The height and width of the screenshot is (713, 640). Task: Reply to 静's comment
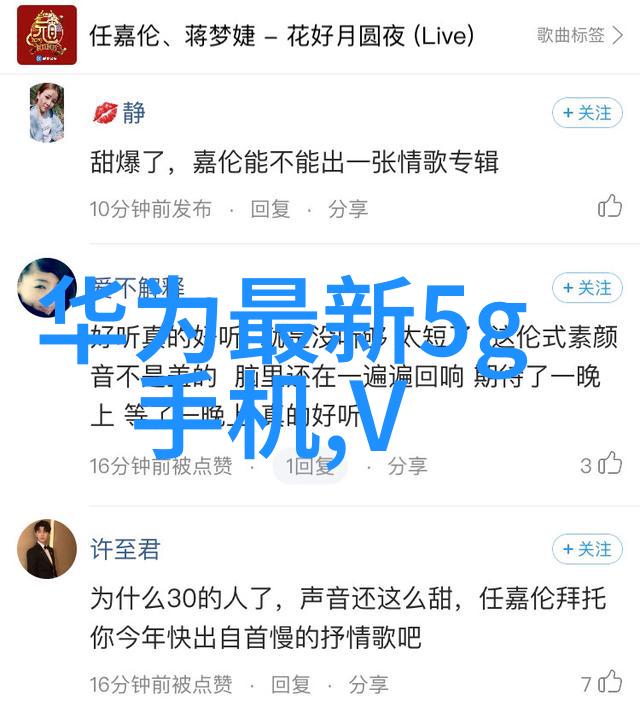[270, 209]
